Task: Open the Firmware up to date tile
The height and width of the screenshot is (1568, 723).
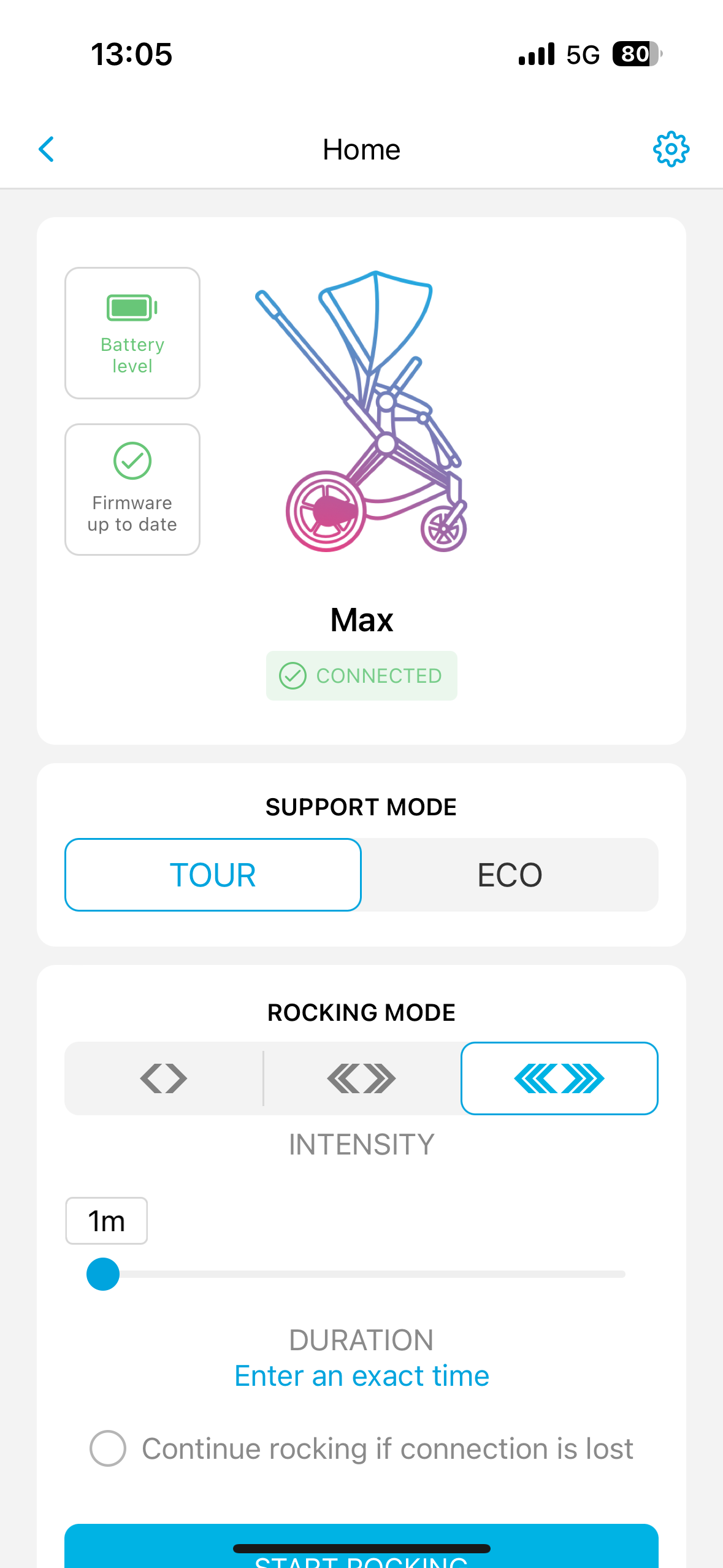Action: pyautogui.click(x=132, y=490)
